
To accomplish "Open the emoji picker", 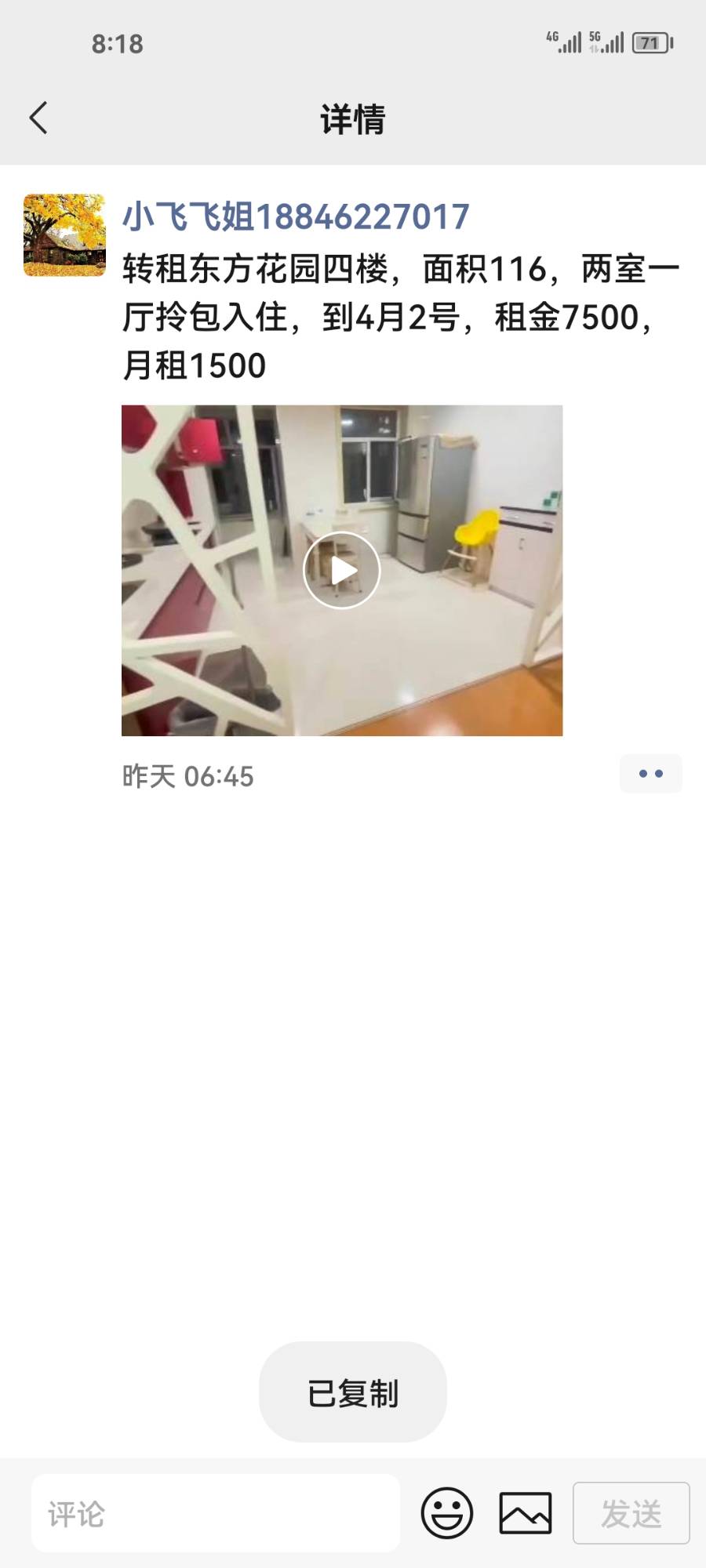I will tap(447, 1513).
